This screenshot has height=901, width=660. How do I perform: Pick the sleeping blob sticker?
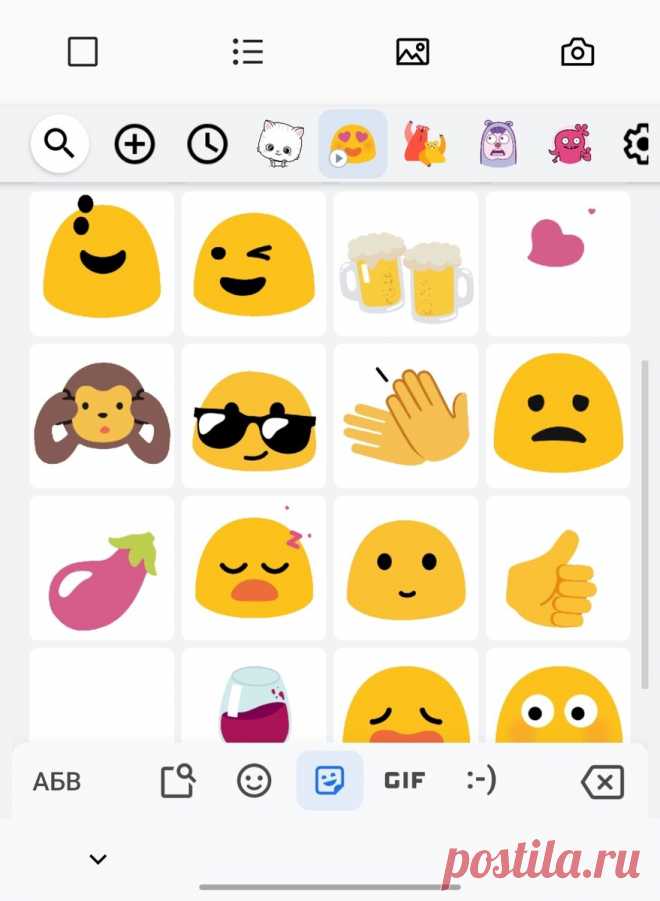coord(253,568)
